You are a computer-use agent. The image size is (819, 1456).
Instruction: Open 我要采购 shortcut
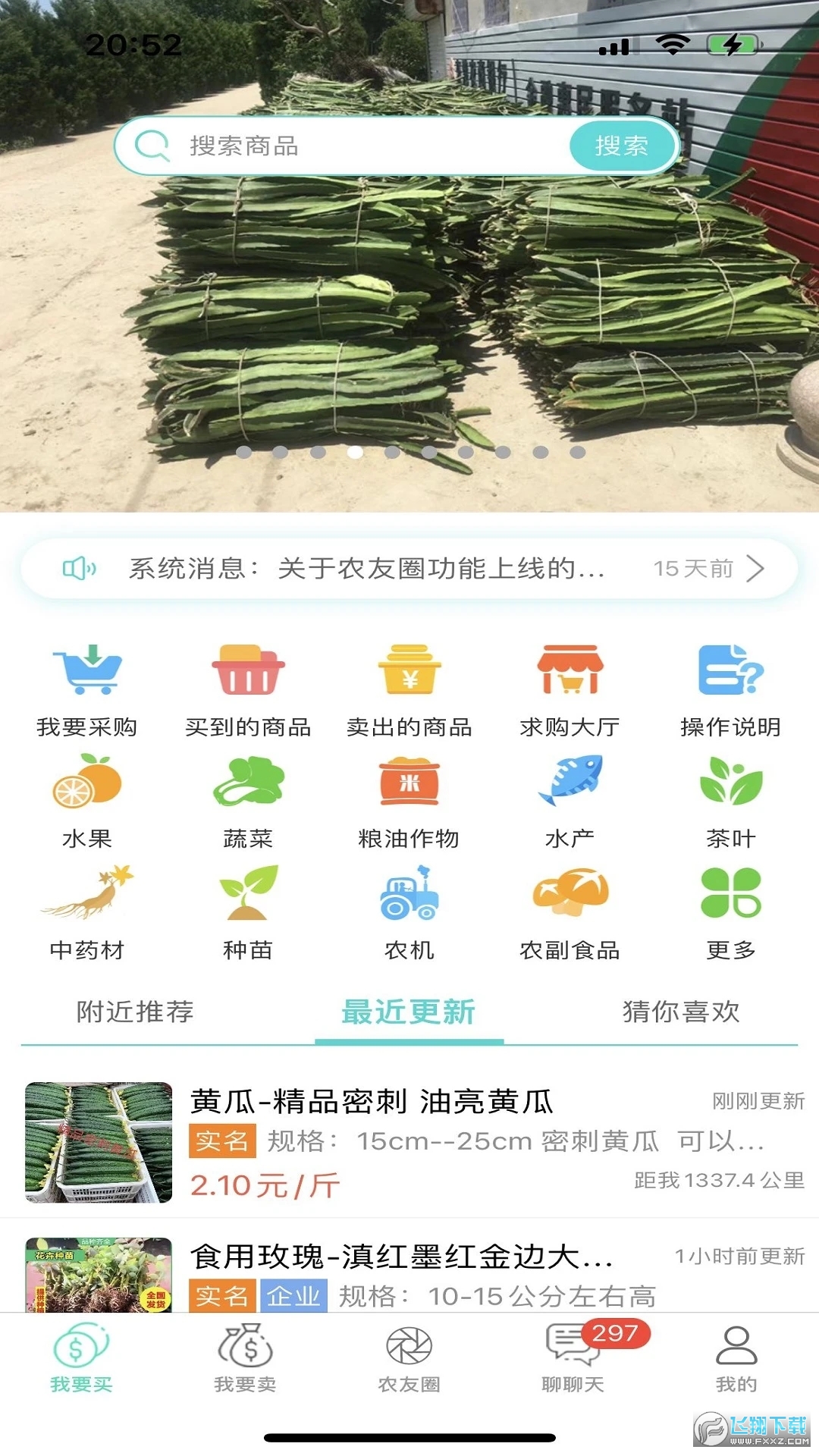pos(87,689)
